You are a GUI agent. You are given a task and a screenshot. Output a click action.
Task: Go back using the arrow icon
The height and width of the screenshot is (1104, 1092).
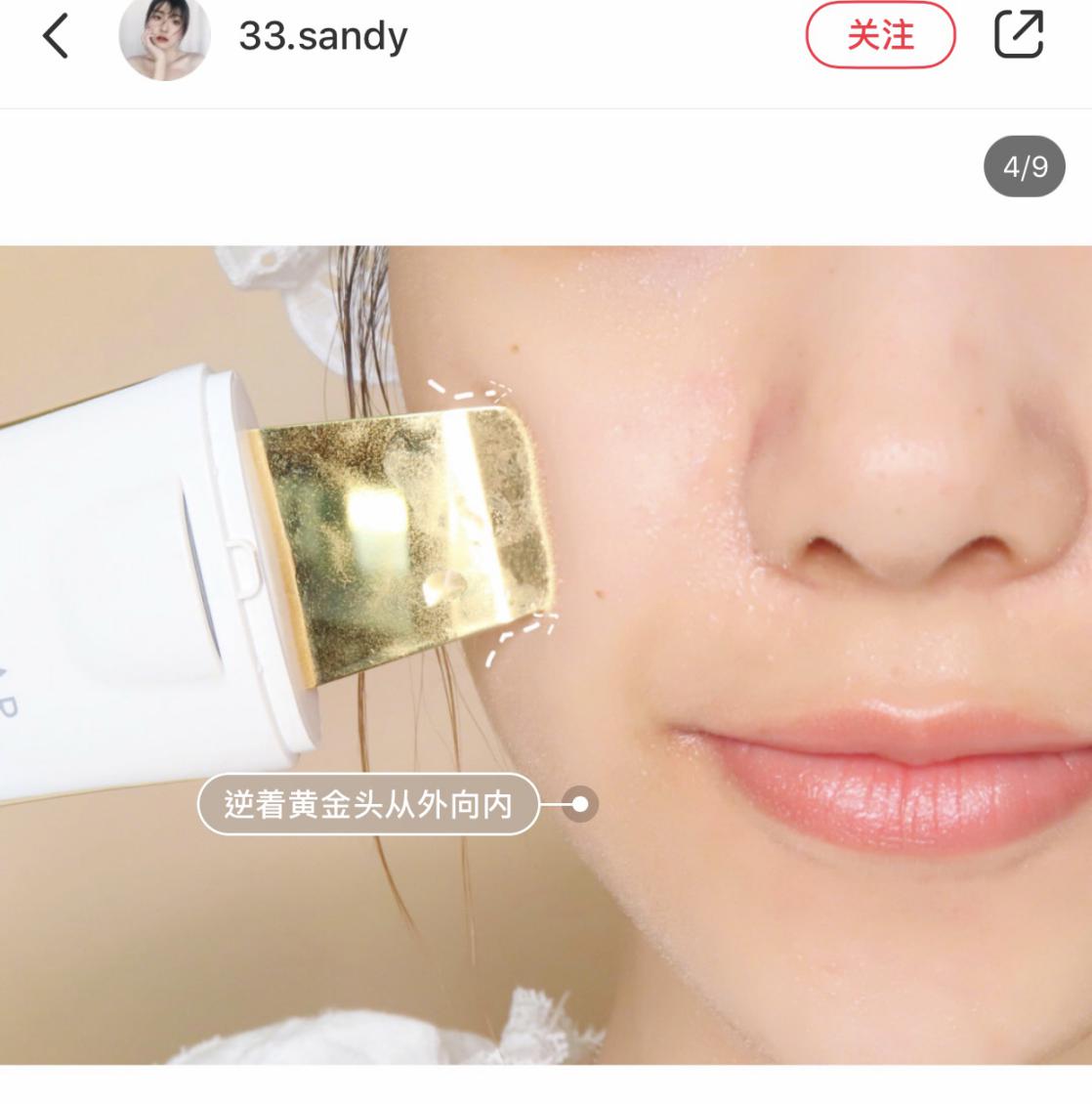click(56, 37)
